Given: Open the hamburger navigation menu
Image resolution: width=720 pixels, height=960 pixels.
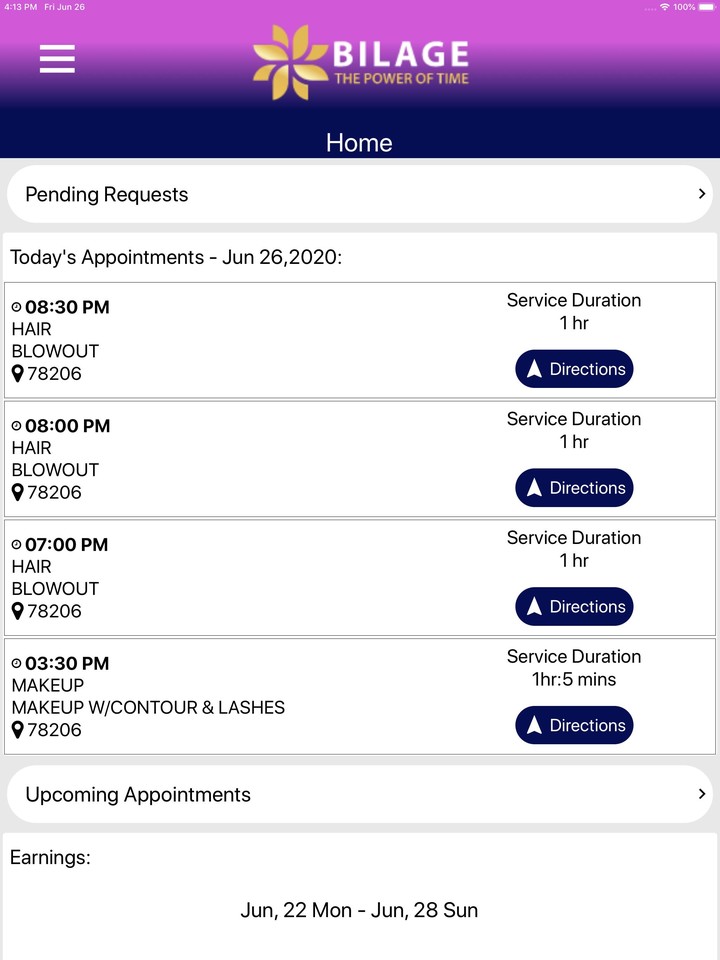Looking at the screenshot, I should coord(57,59).
